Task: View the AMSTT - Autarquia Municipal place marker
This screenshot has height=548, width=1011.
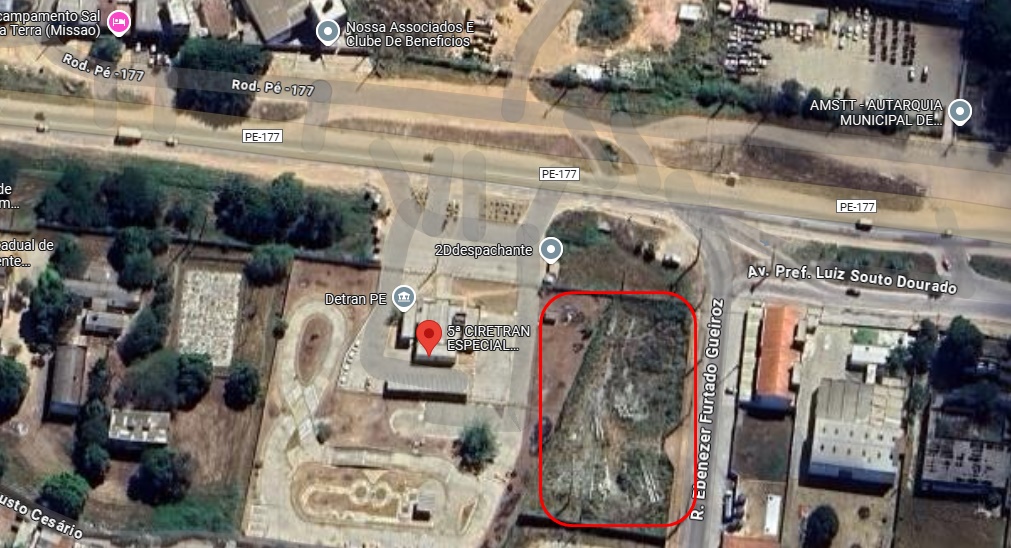Action: tap(960, 112)
